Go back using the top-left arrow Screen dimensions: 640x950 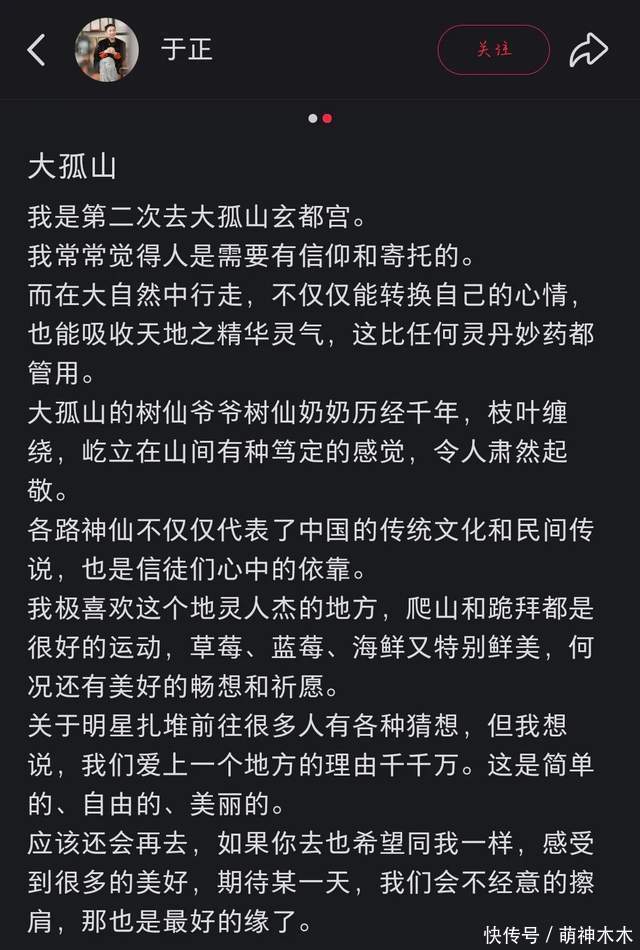tap(36, 50)
